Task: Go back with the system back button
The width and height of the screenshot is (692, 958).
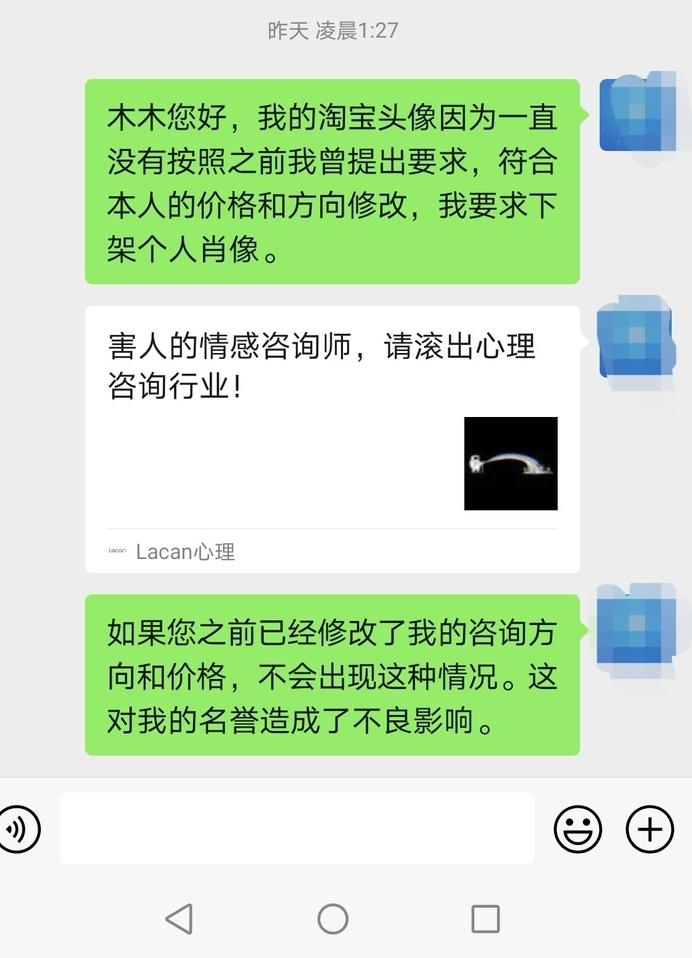Action: (x=179, y=918)
